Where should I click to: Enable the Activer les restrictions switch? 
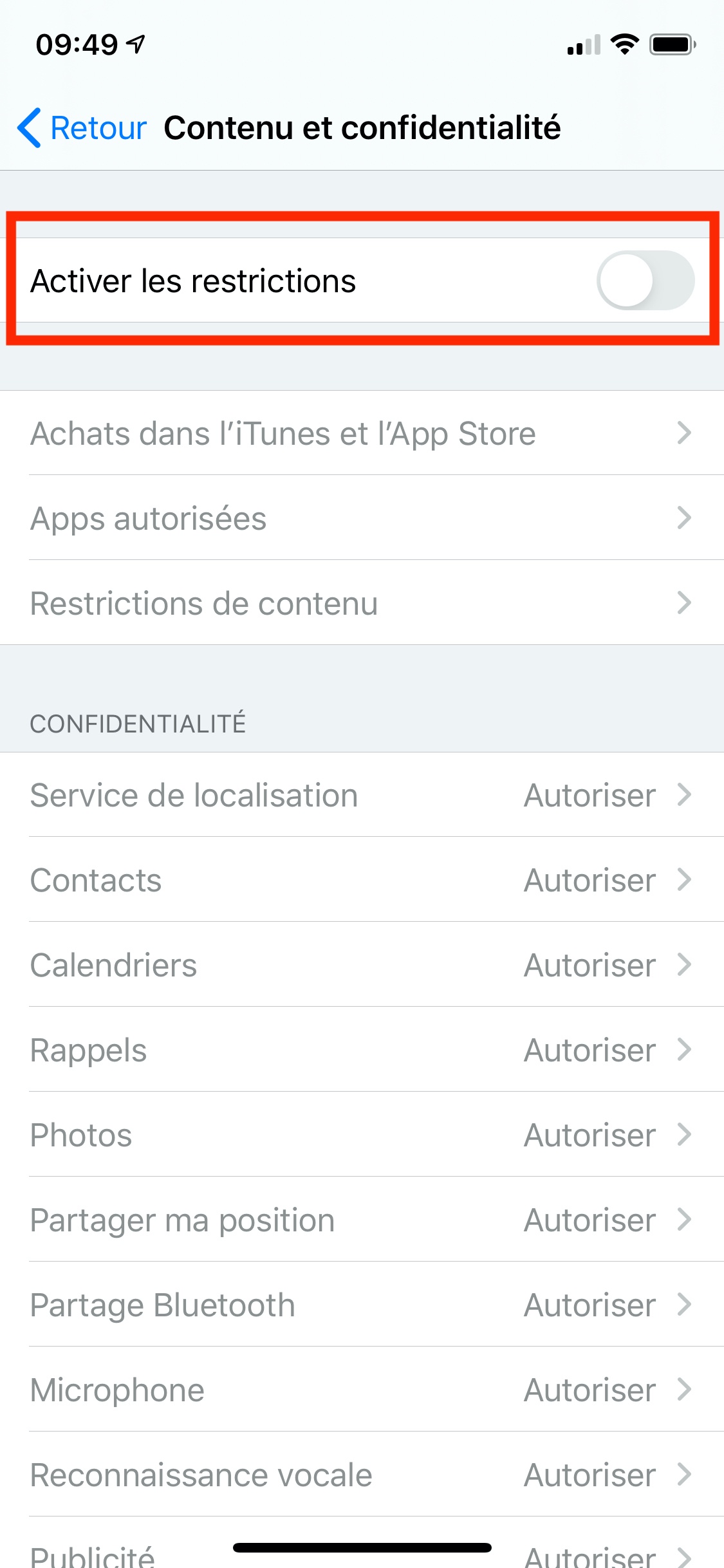click(645, 281)
